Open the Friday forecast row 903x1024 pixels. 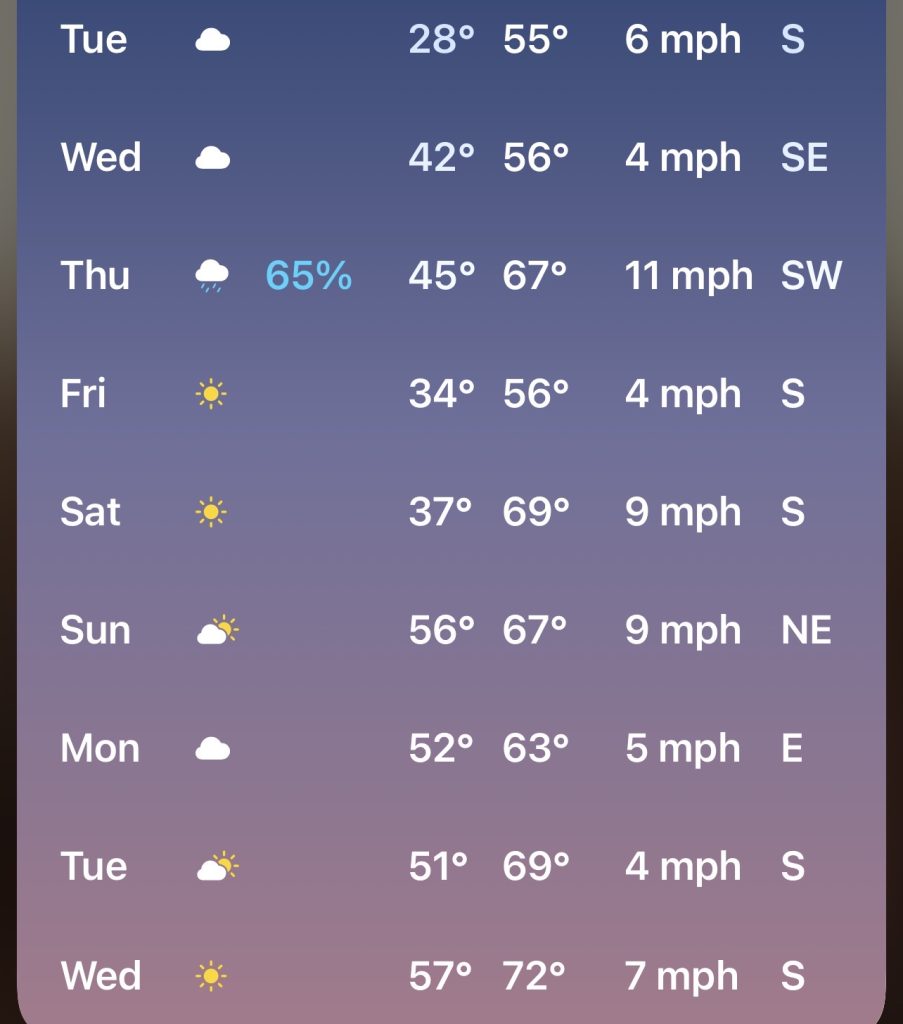coord(450,393)
